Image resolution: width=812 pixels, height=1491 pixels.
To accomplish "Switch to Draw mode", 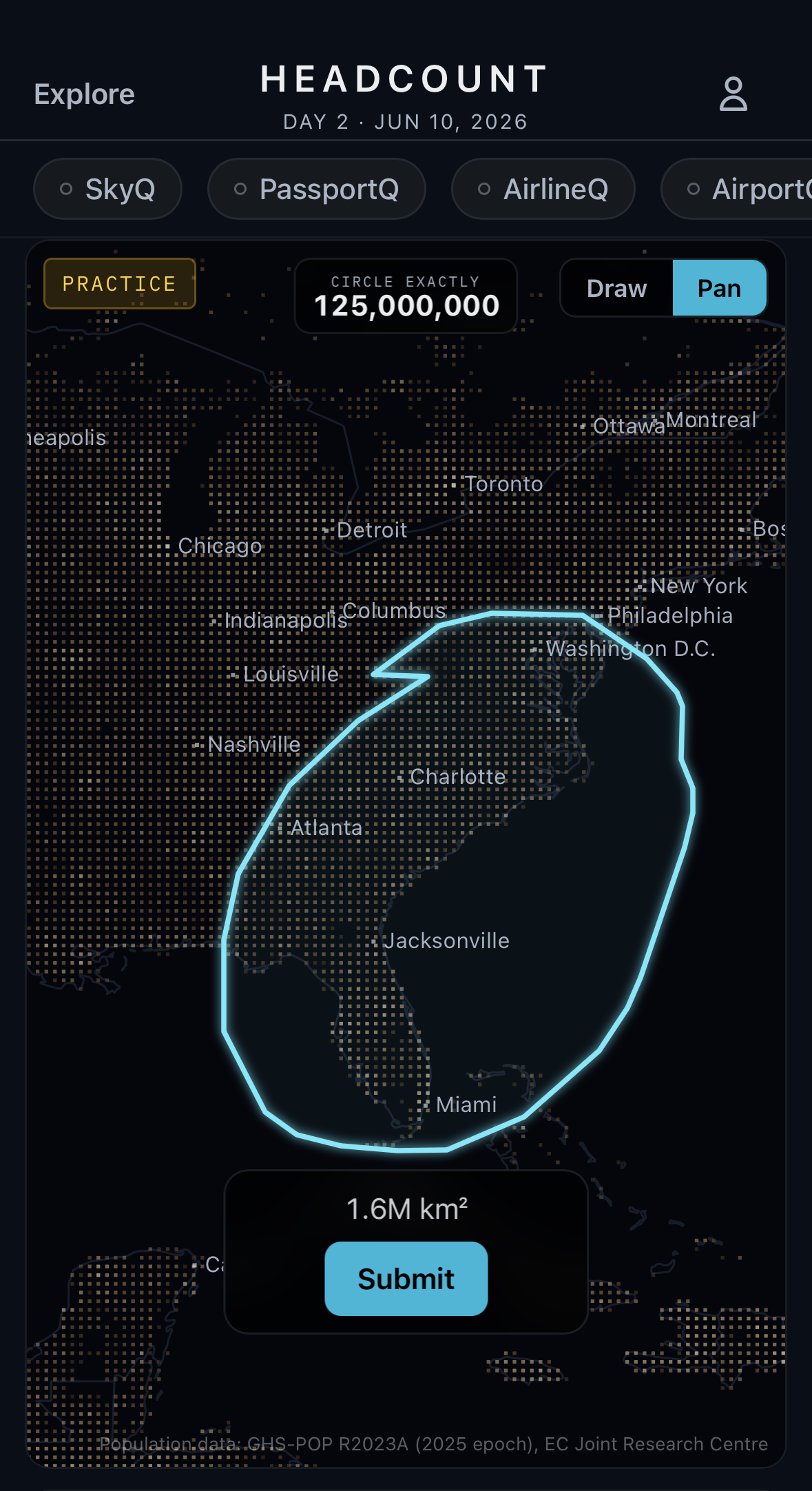I will pyautogui.click(x=617, y=288).
